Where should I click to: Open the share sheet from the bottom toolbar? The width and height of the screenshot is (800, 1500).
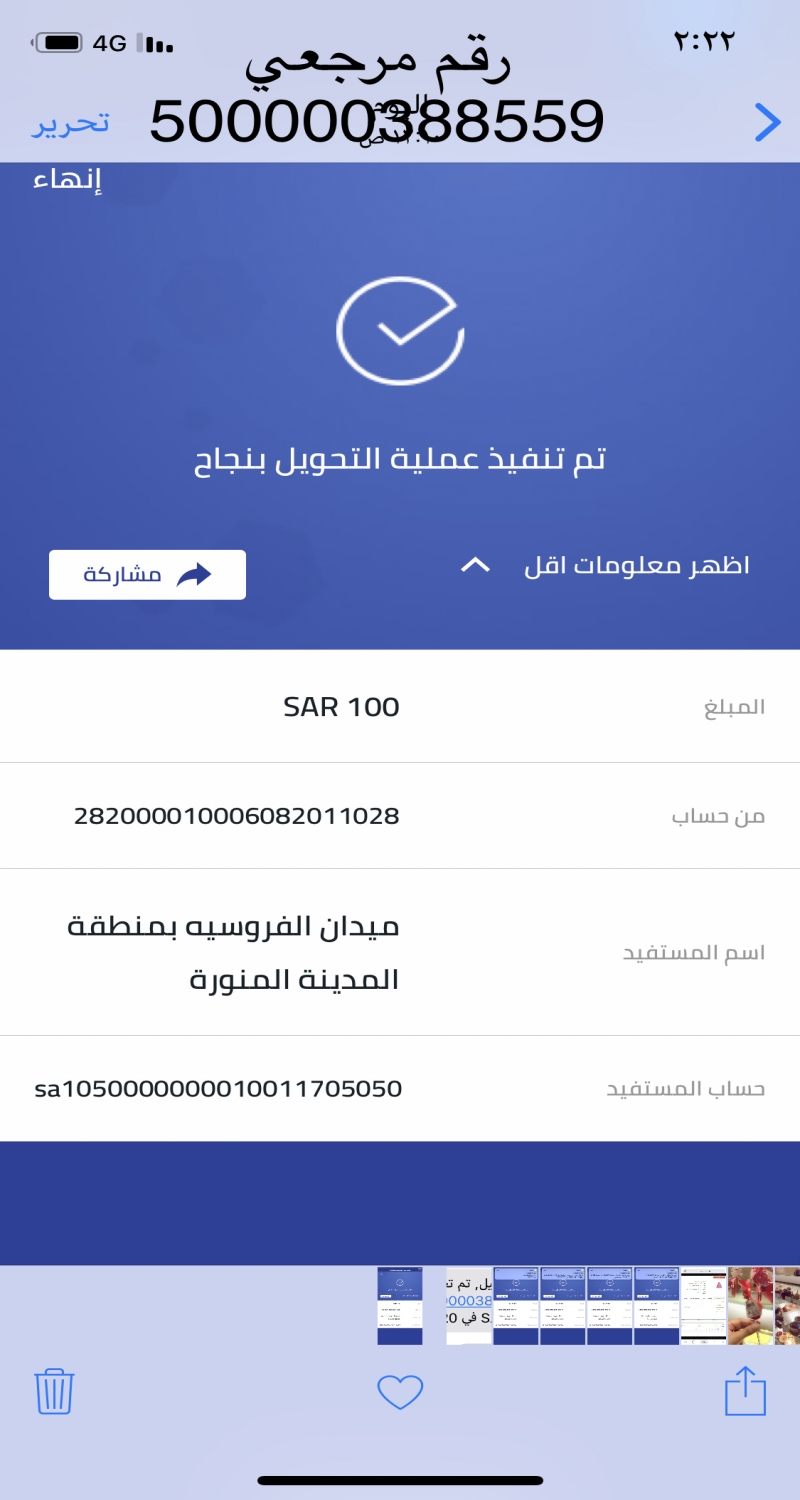pos(745,1391)
